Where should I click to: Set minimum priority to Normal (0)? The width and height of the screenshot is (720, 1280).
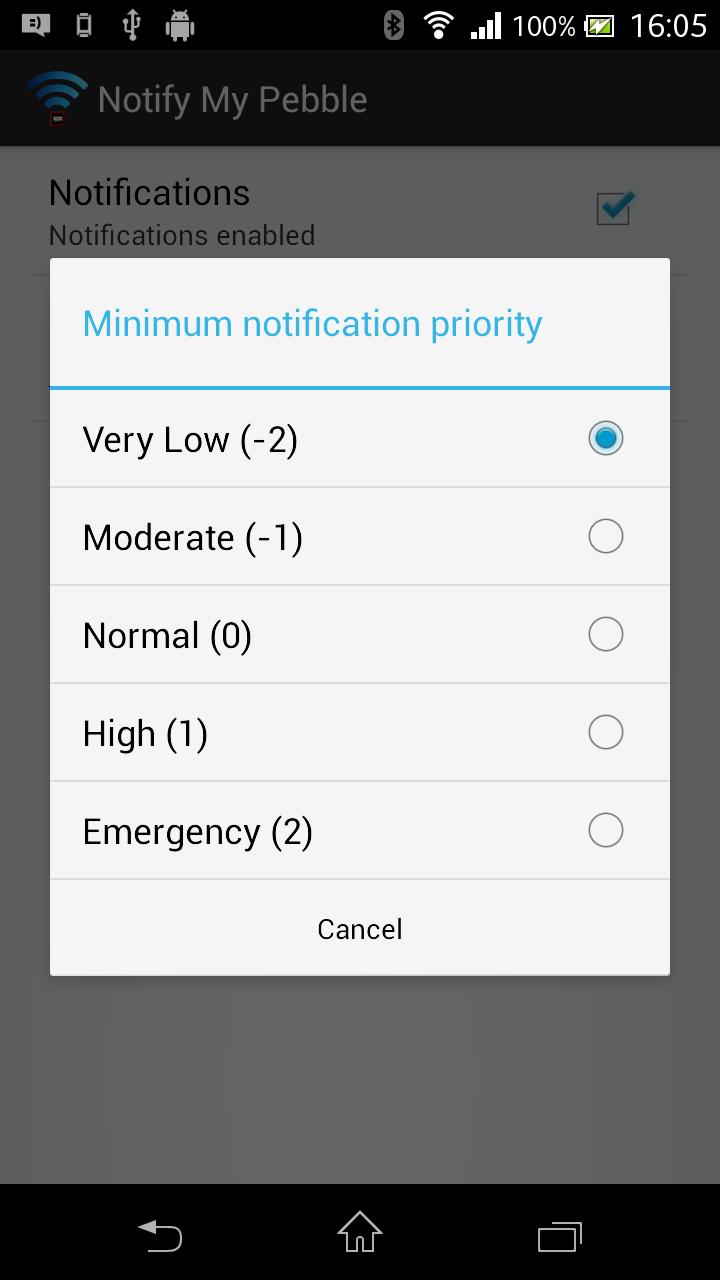click(359, 635)
